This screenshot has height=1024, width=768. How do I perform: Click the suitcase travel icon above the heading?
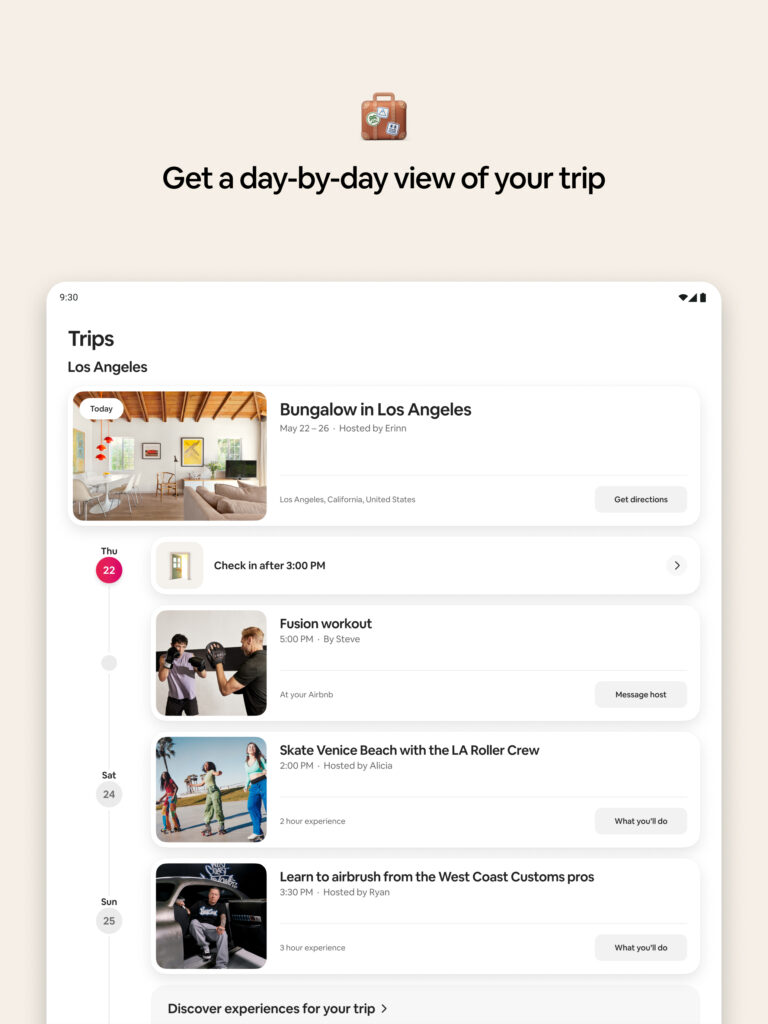point(384,116)
